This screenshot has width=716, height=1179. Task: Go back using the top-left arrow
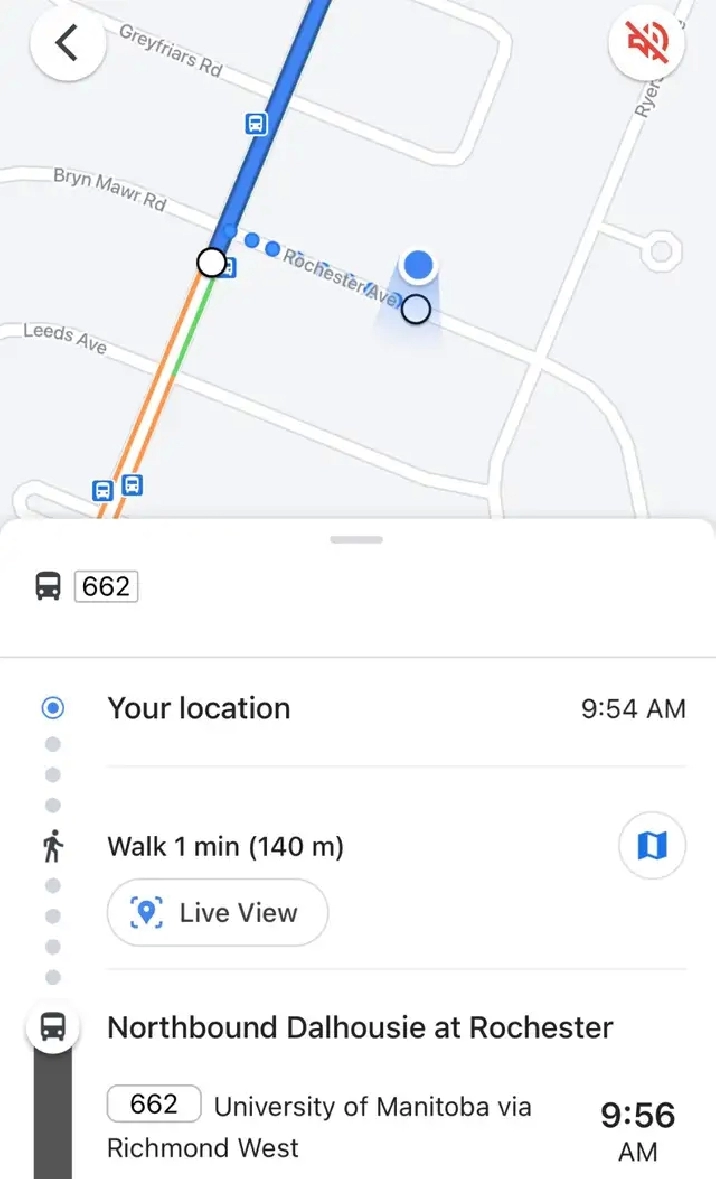tap(67, 44)
